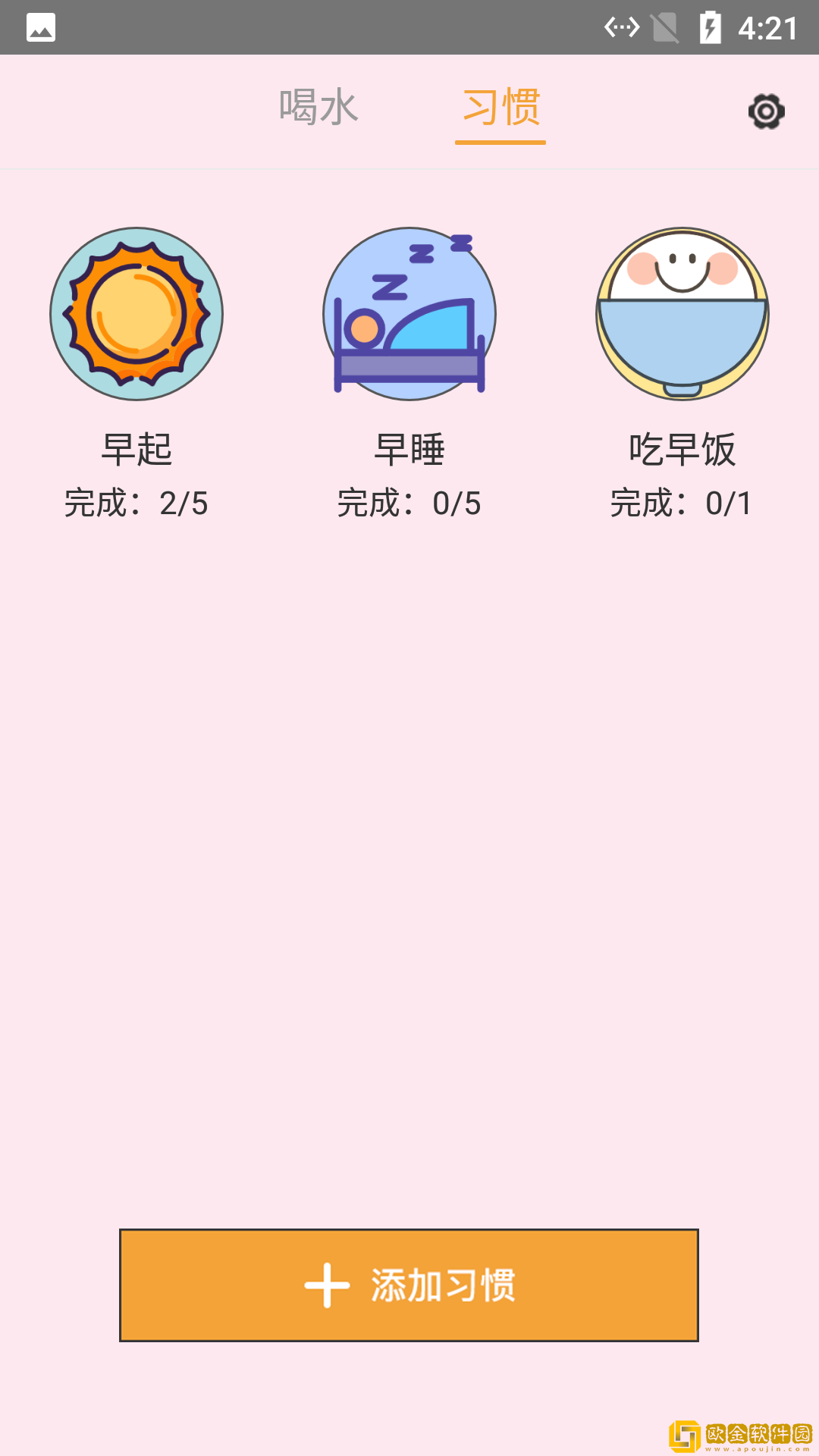819x1456 pixels.
Task: Tap the network signal icon in status bar
Action: pyautogui.click(x=664, y=27)
